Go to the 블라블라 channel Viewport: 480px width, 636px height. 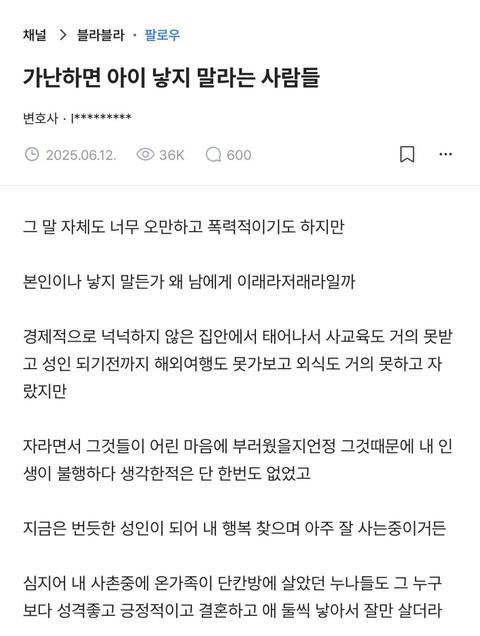point(100,35)
